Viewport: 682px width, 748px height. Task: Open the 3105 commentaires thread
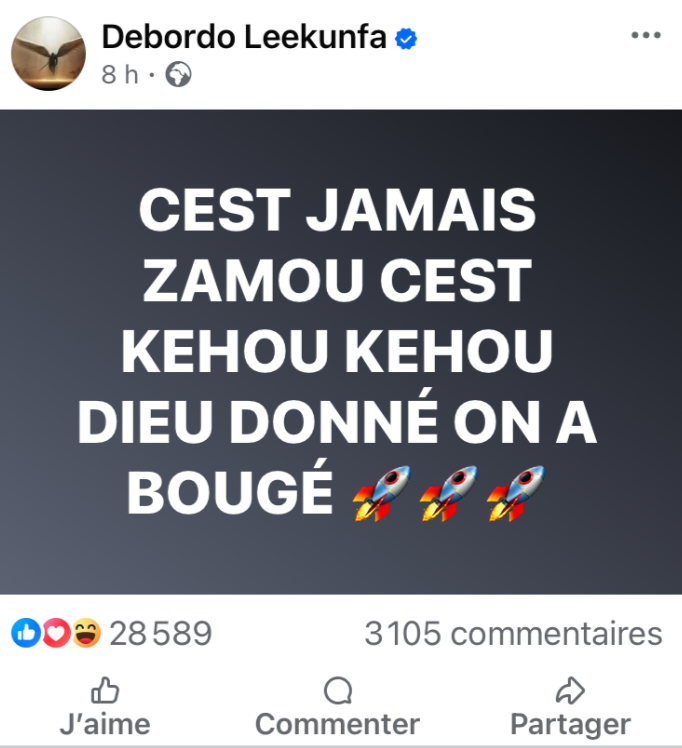point(514,634)
